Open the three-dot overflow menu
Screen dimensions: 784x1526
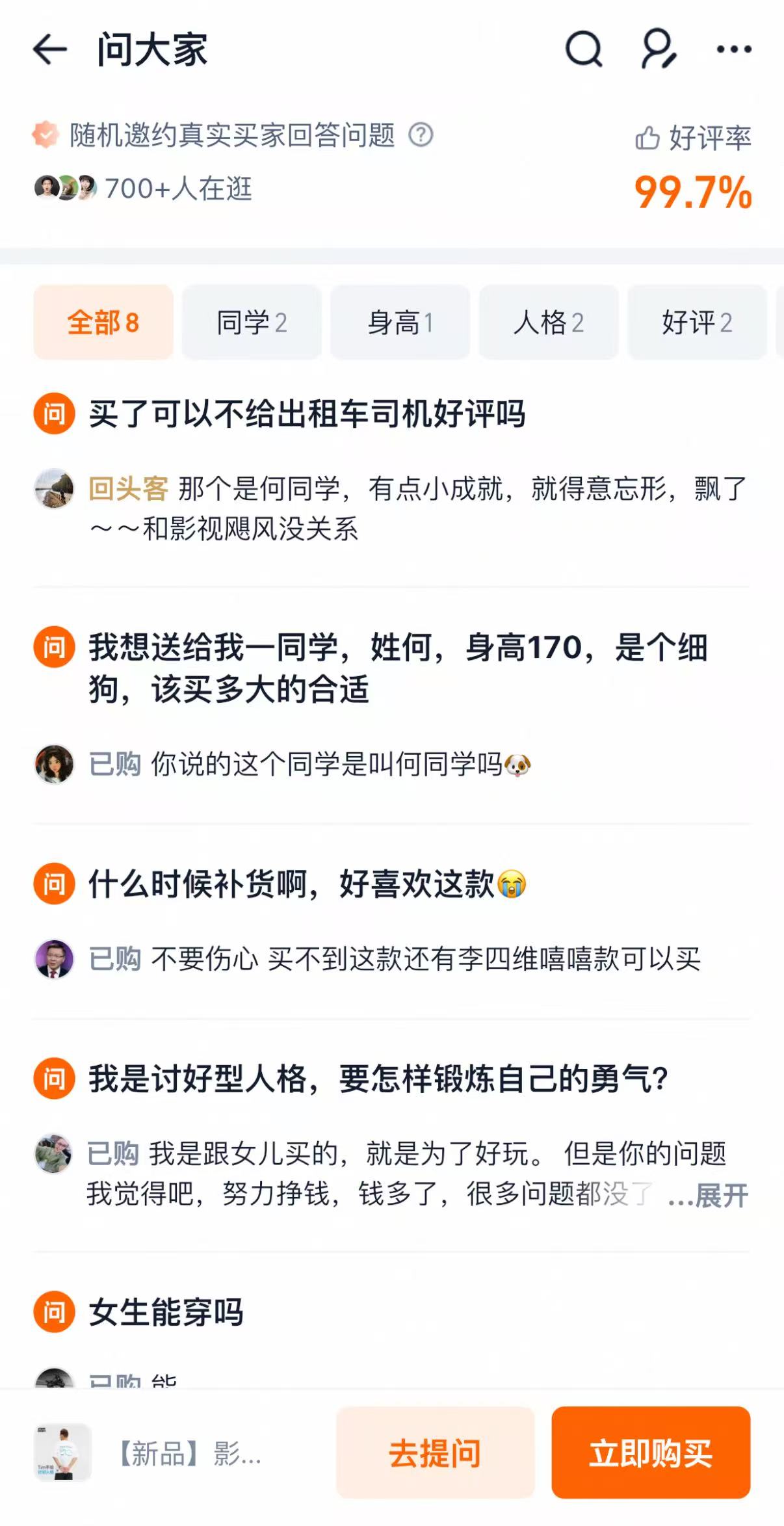[734, 49]
